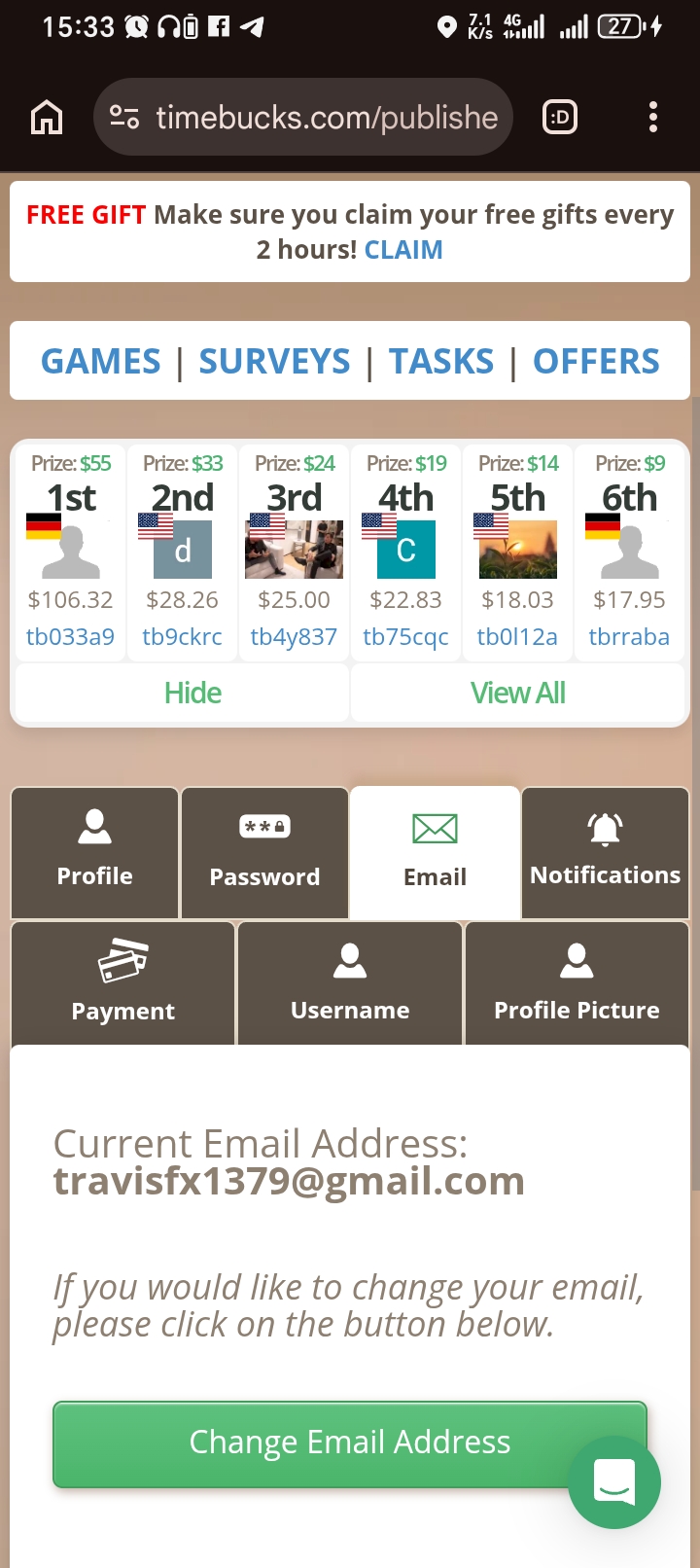Open the TASKS section
The image size is (700, 1568).
[441, 362]
